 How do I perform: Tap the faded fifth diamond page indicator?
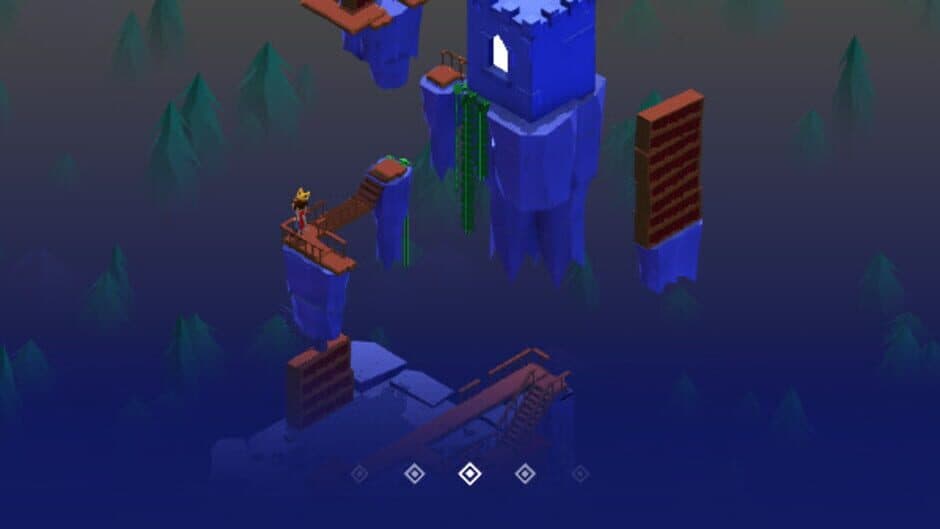tap(580, 474)
